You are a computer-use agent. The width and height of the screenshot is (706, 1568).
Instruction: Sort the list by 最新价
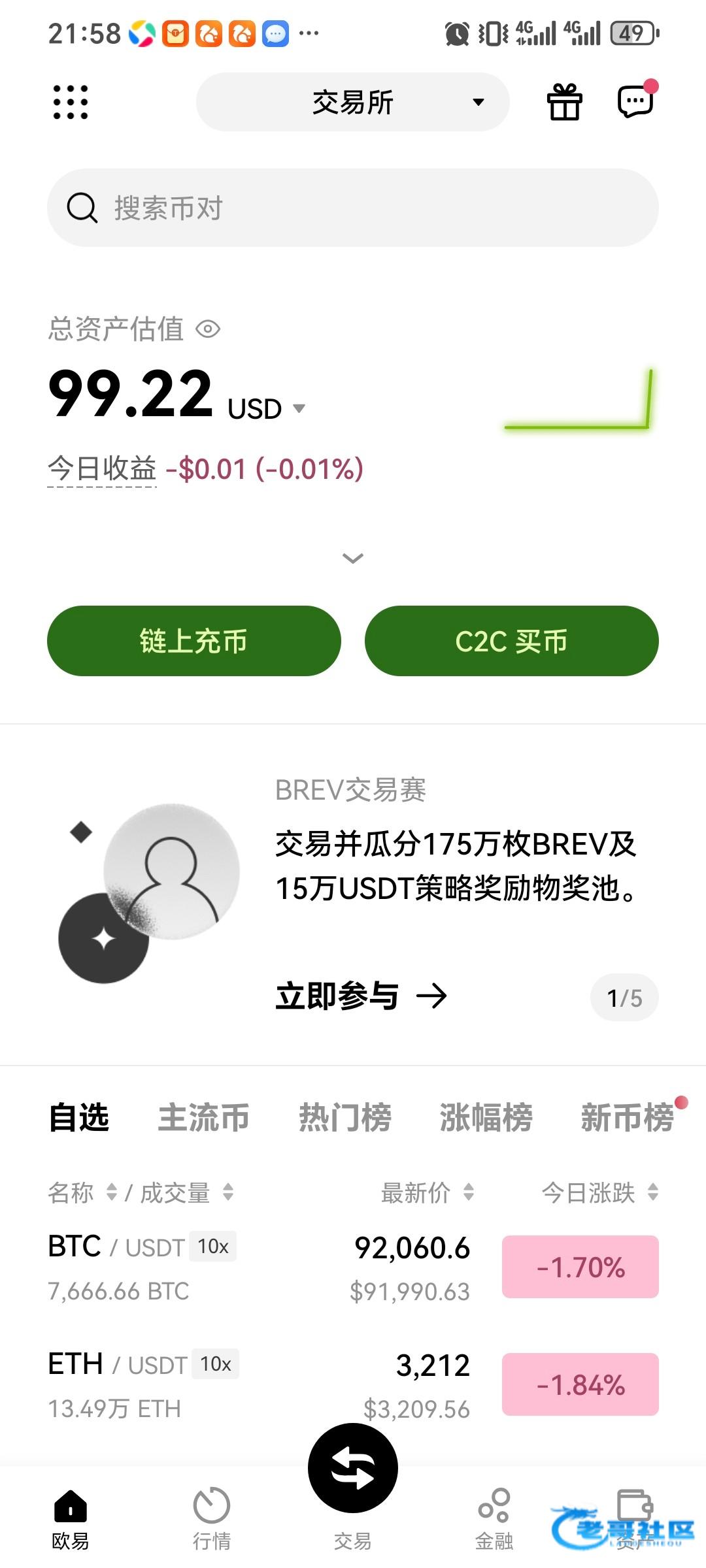click(x=427, y=1193)
